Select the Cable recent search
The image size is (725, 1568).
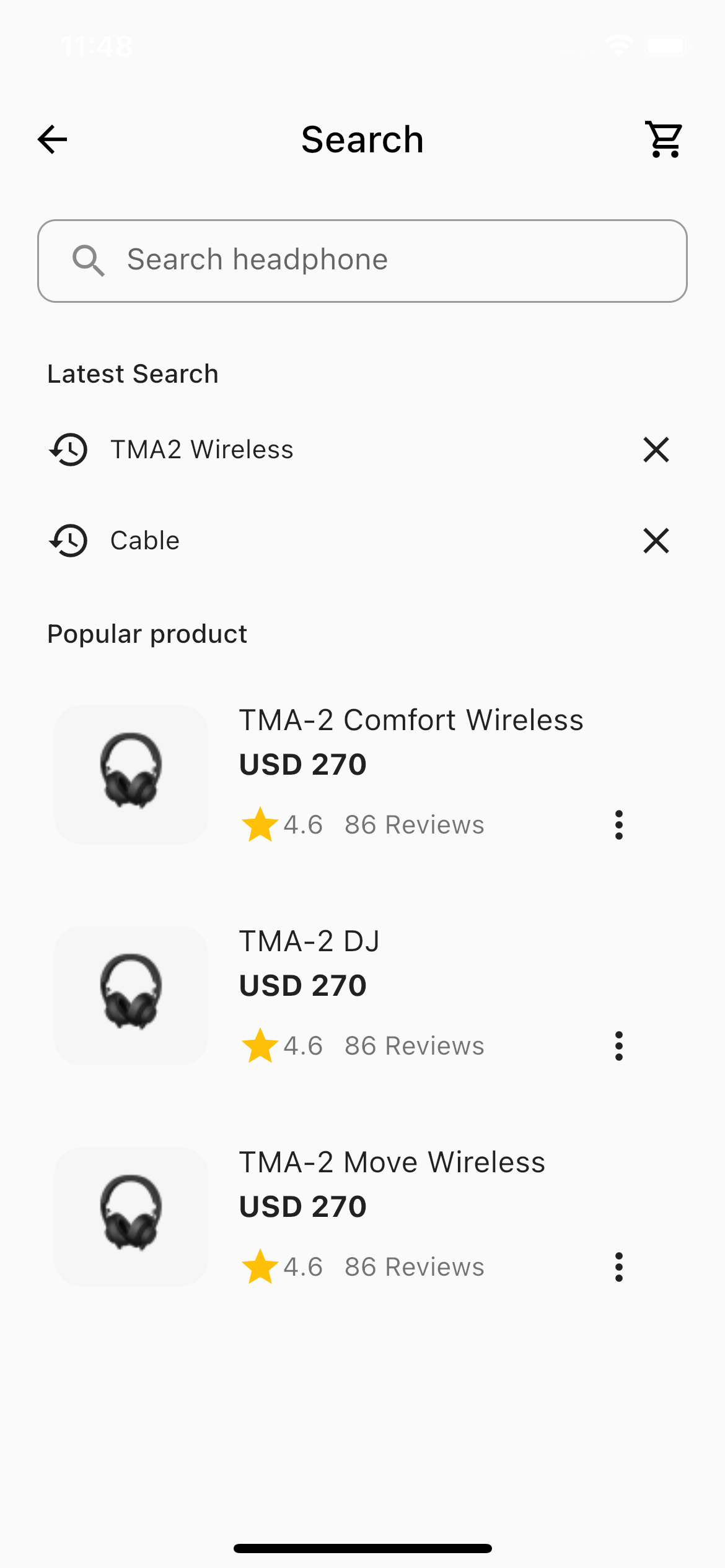click(x=145, y=541)
